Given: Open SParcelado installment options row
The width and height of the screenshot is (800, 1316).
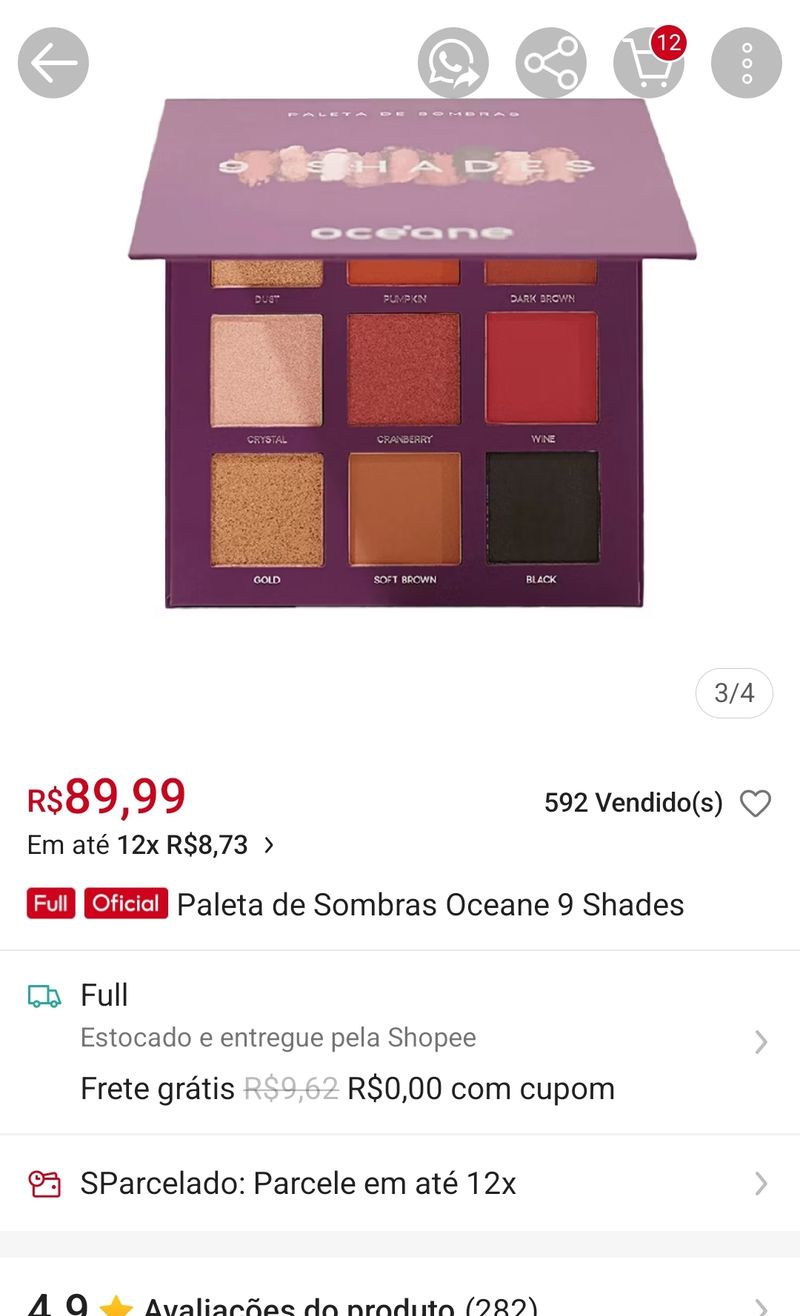Looking at the screenshot, I should 400,1184.
